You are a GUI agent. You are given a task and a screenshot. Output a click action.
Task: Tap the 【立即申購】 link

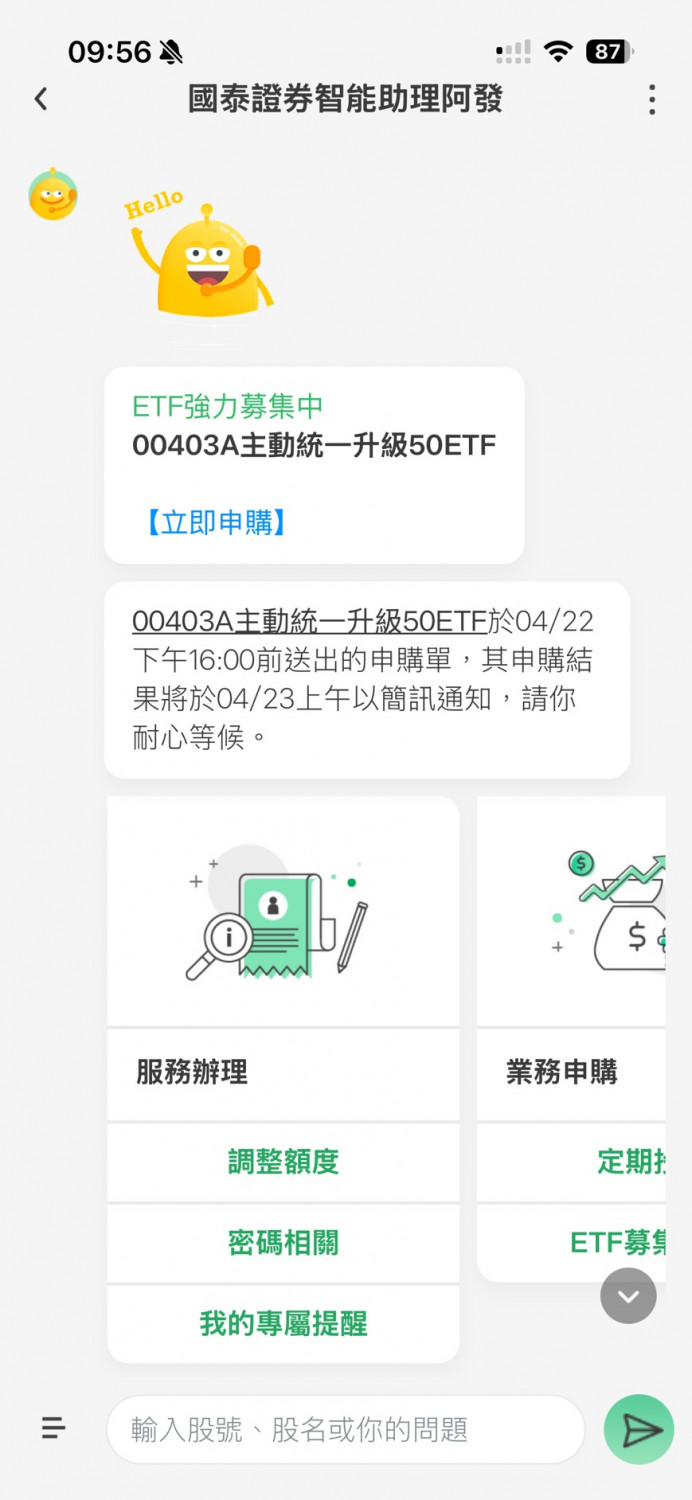215,522
